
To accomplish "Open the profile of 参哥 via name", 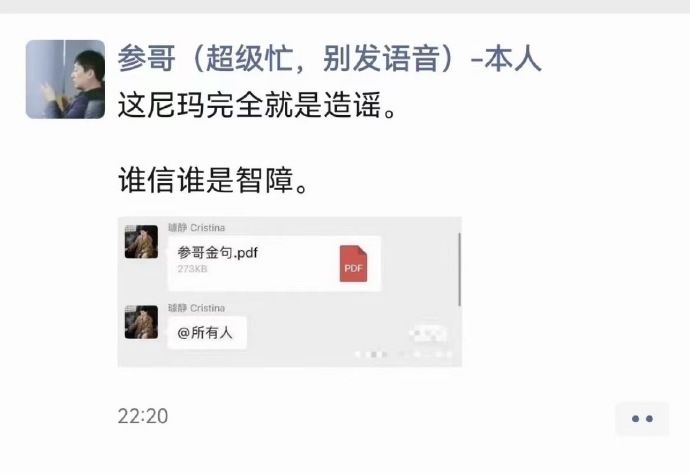I will (x=329, y=58).
